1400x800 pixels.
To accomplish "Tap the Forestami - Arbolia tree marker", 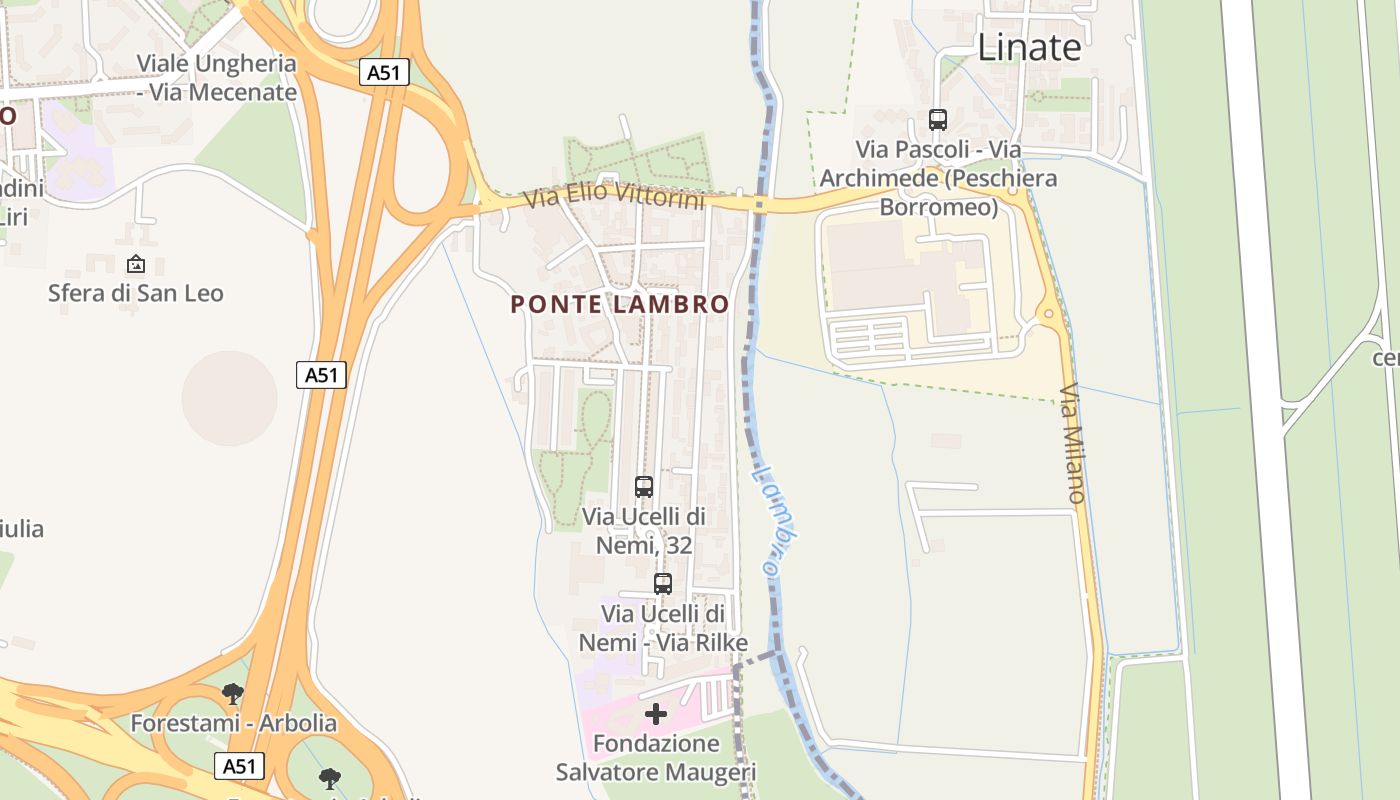I will [x=233, y=693].
